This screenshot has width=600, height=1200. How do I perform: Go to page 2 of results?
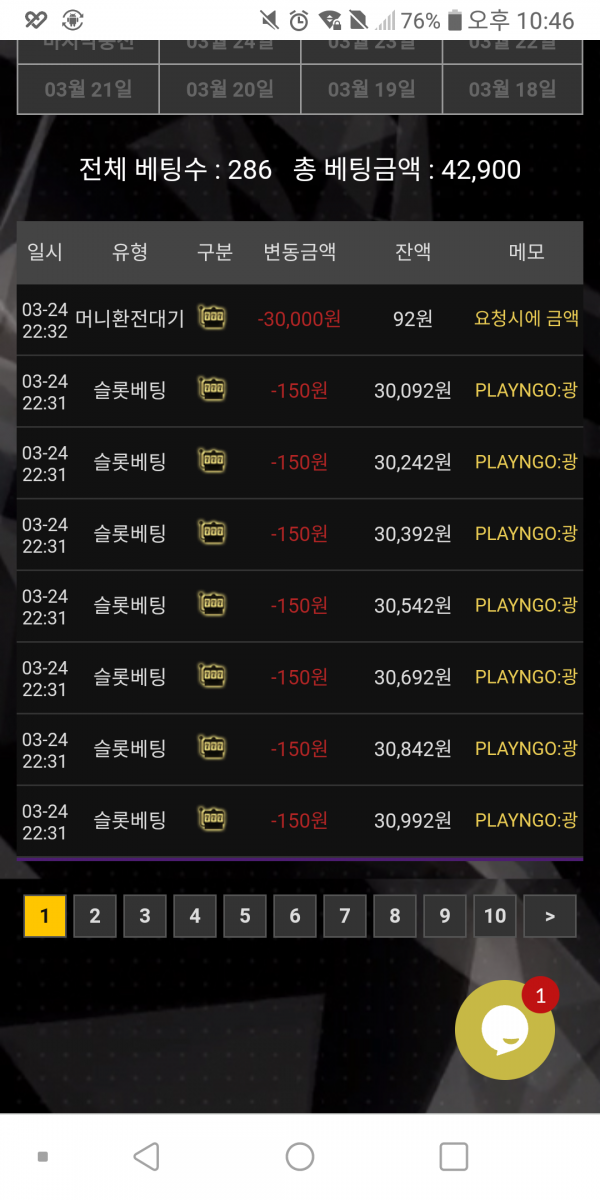(x=95, y=916)
